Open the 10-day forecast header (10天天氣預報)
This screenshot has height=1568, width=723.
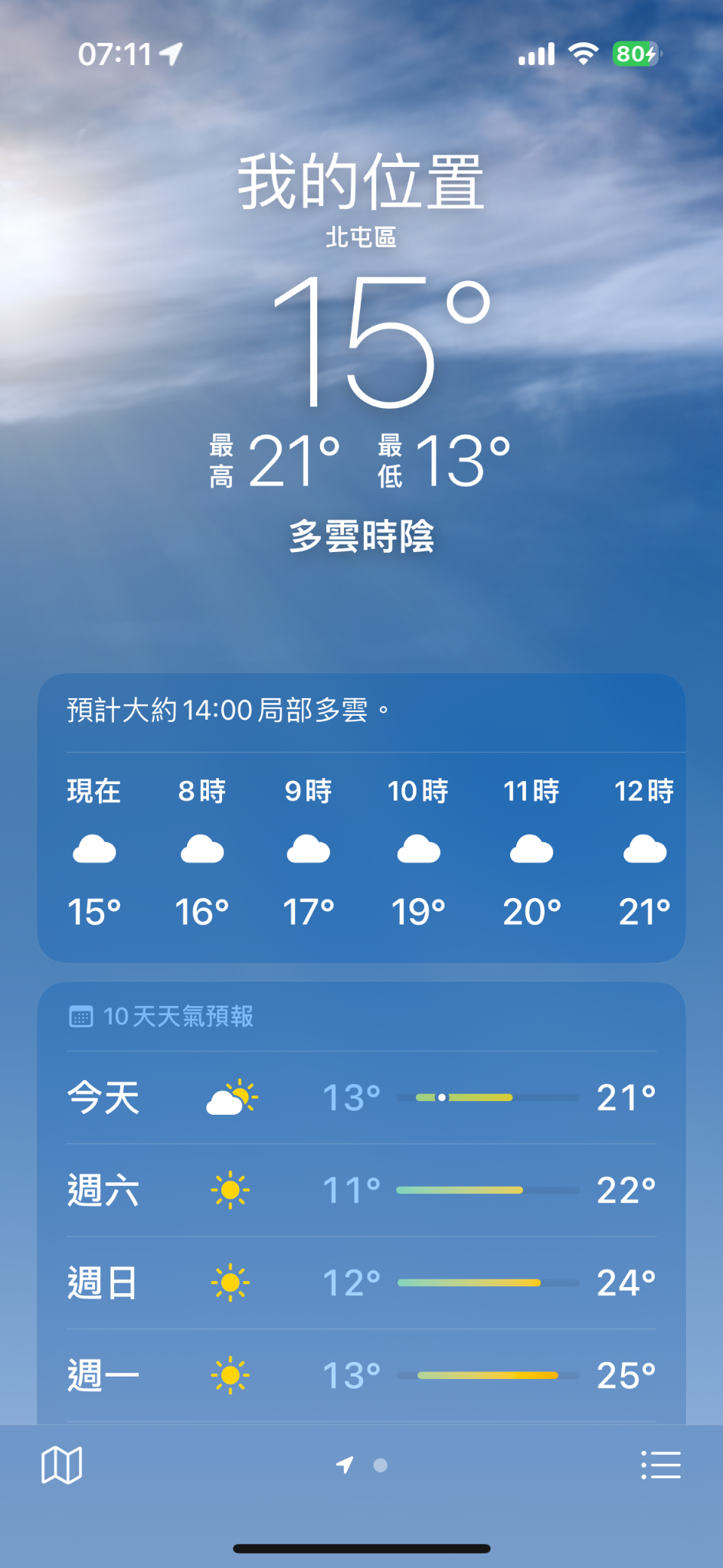162,1016
